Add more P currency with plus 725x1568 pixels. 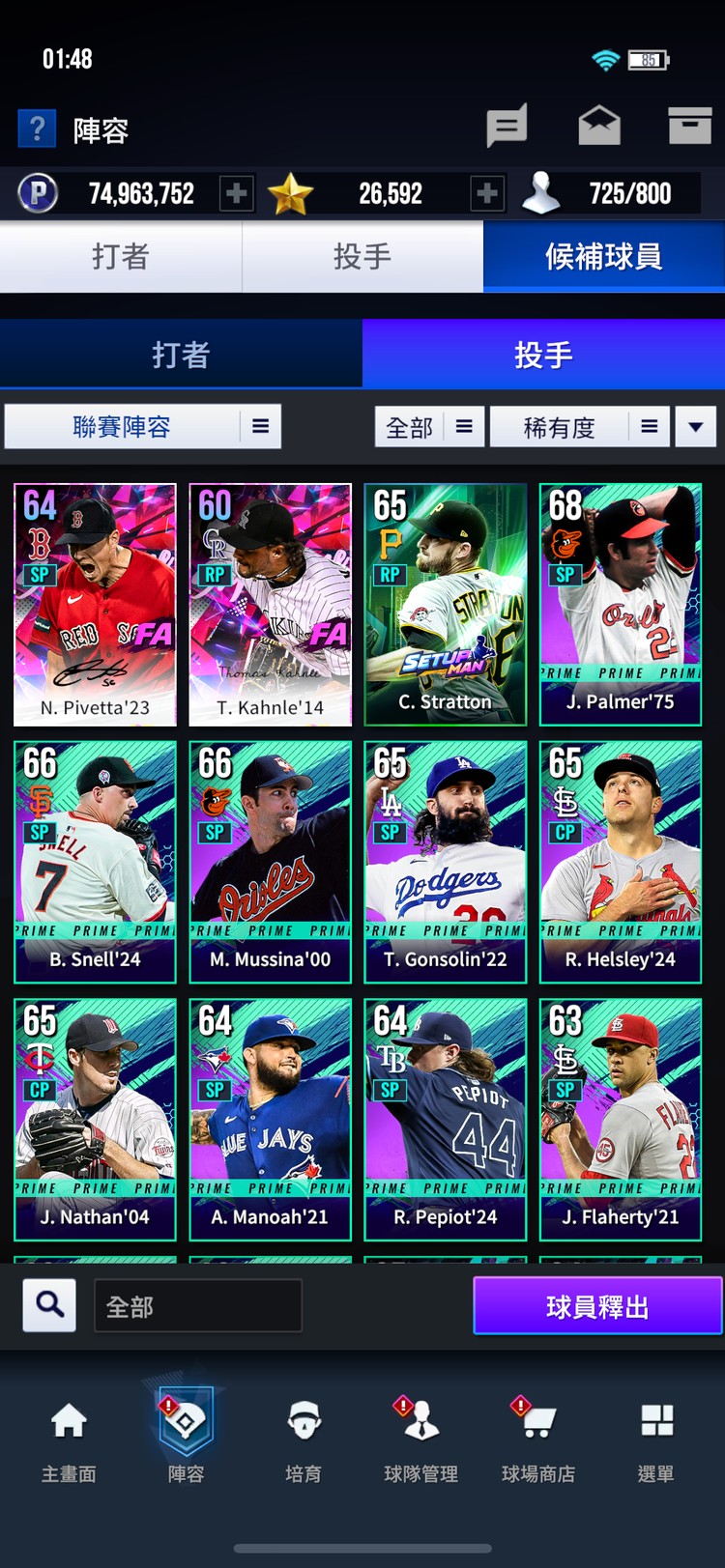tap(236, 194)
